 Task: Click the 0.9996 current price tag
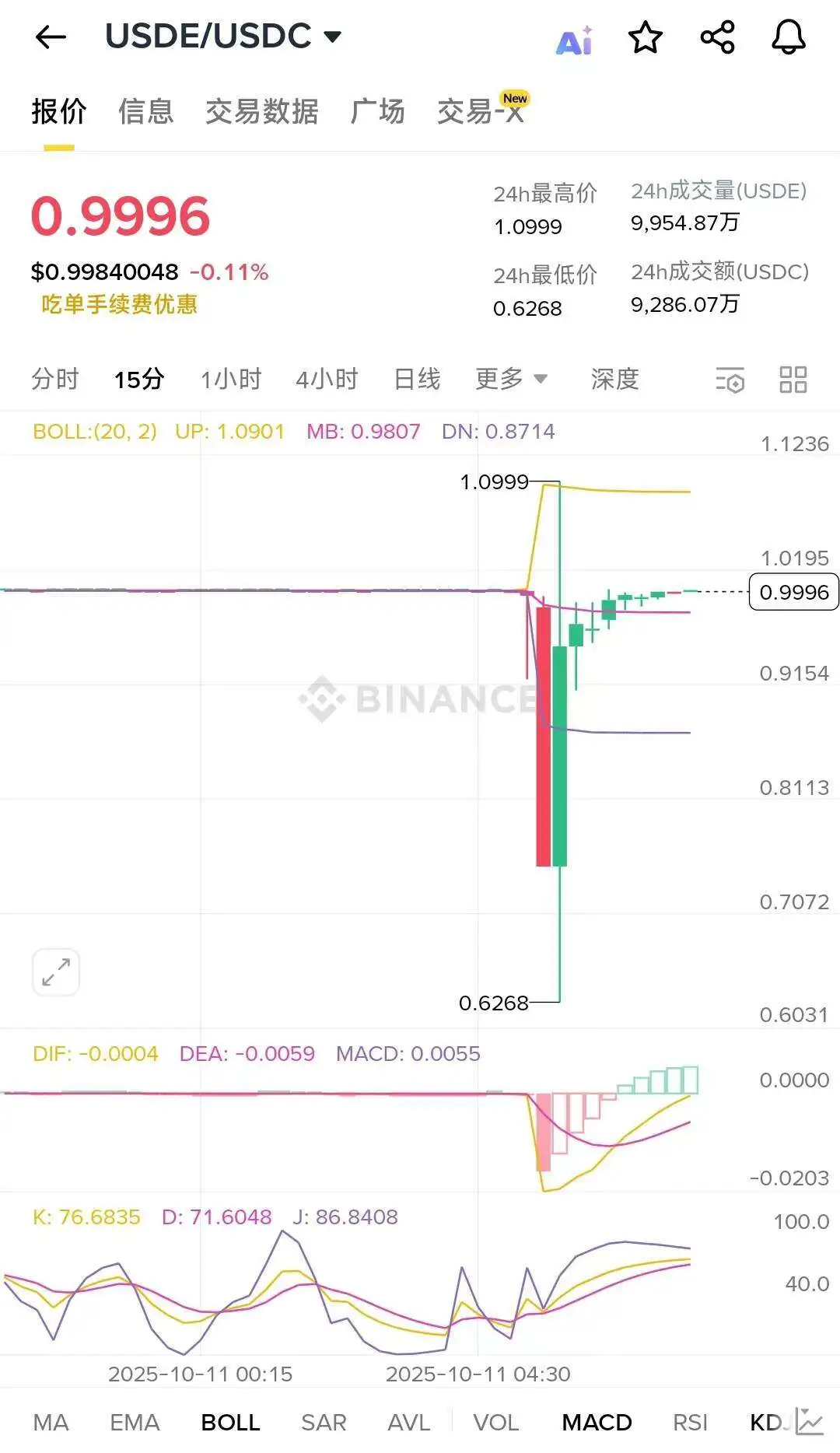[x=793, y=592]
